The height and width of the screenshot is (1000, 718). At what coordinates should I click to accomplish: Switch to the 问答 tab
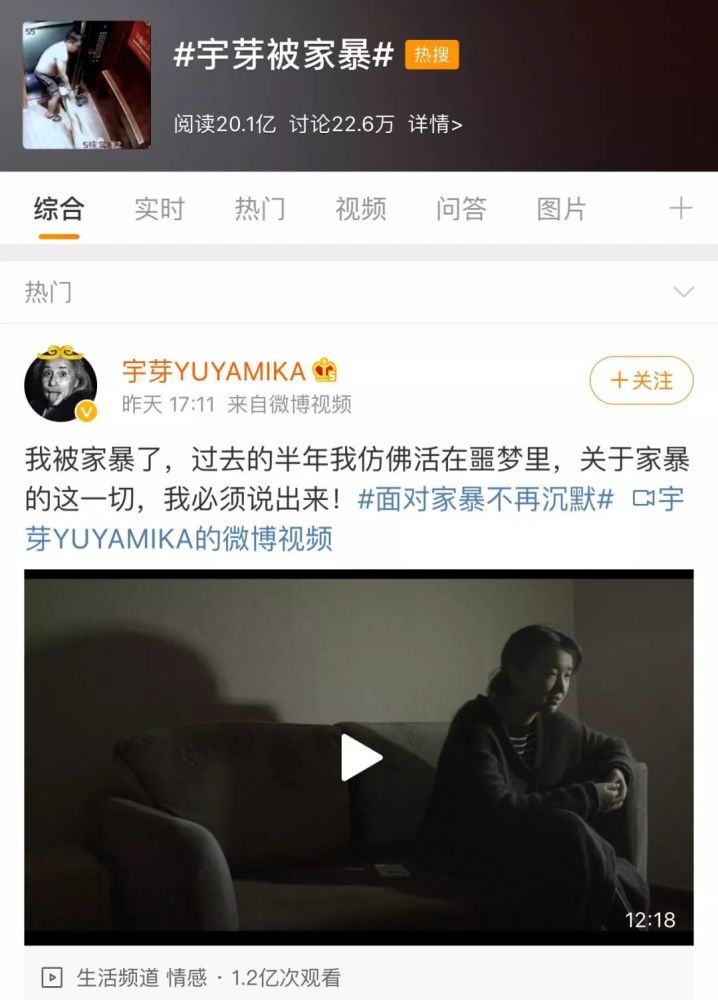click(x=461, y=208)
